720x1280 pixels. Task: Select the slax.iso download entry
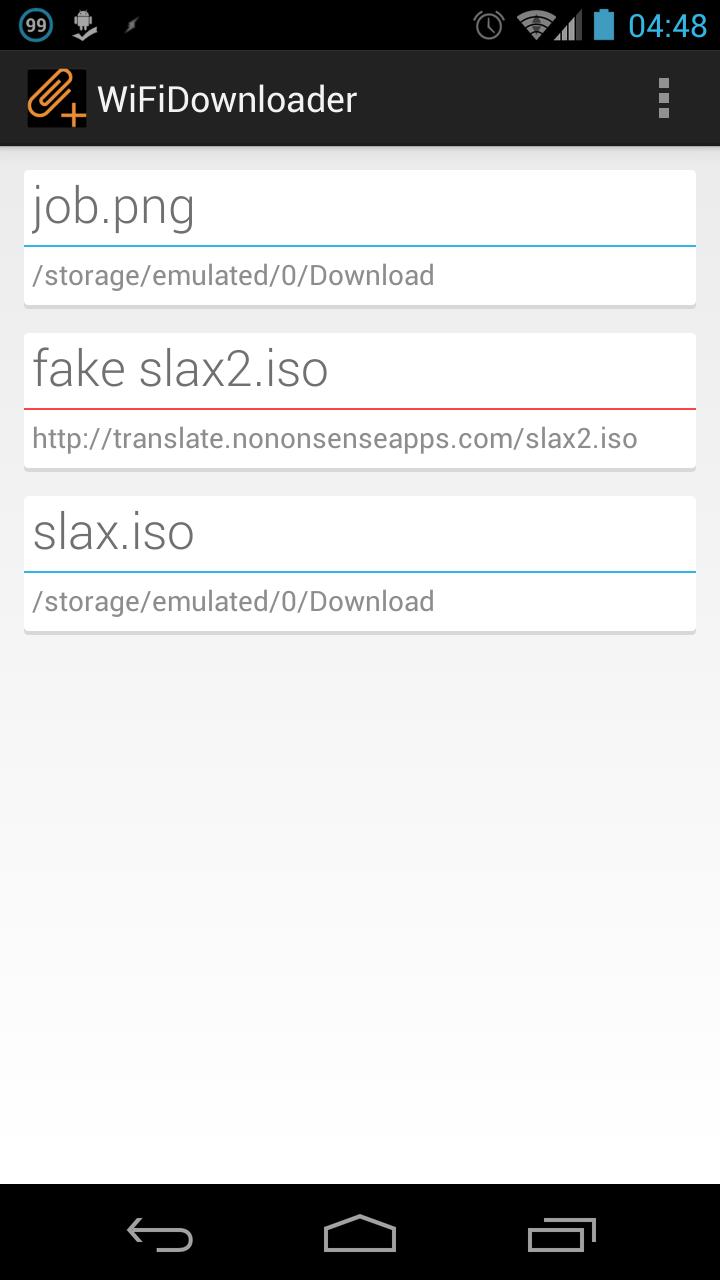point(360,533)
